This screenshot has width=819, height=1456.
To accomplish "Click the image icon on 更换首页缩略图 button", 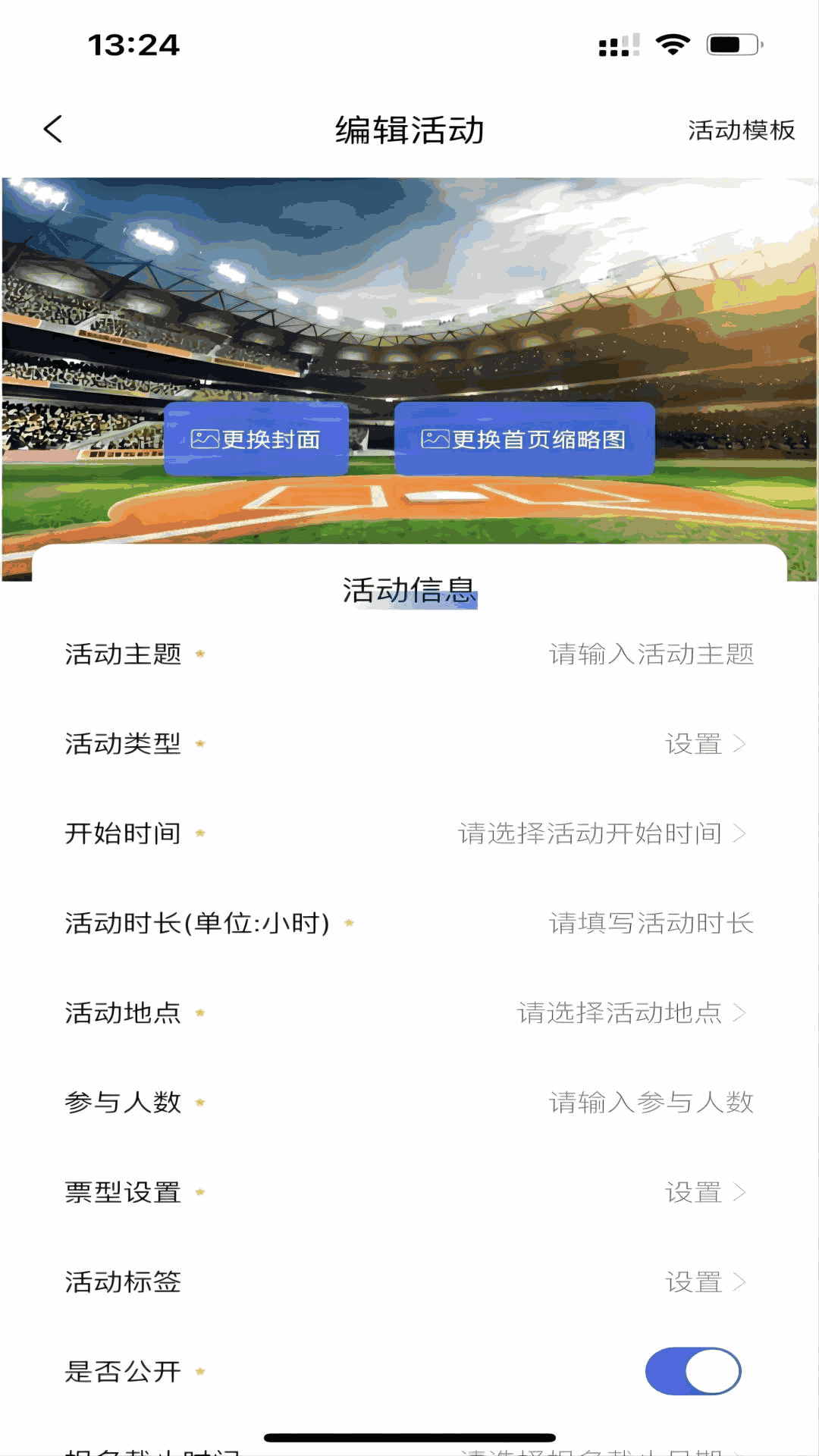I will click(435, 438).
